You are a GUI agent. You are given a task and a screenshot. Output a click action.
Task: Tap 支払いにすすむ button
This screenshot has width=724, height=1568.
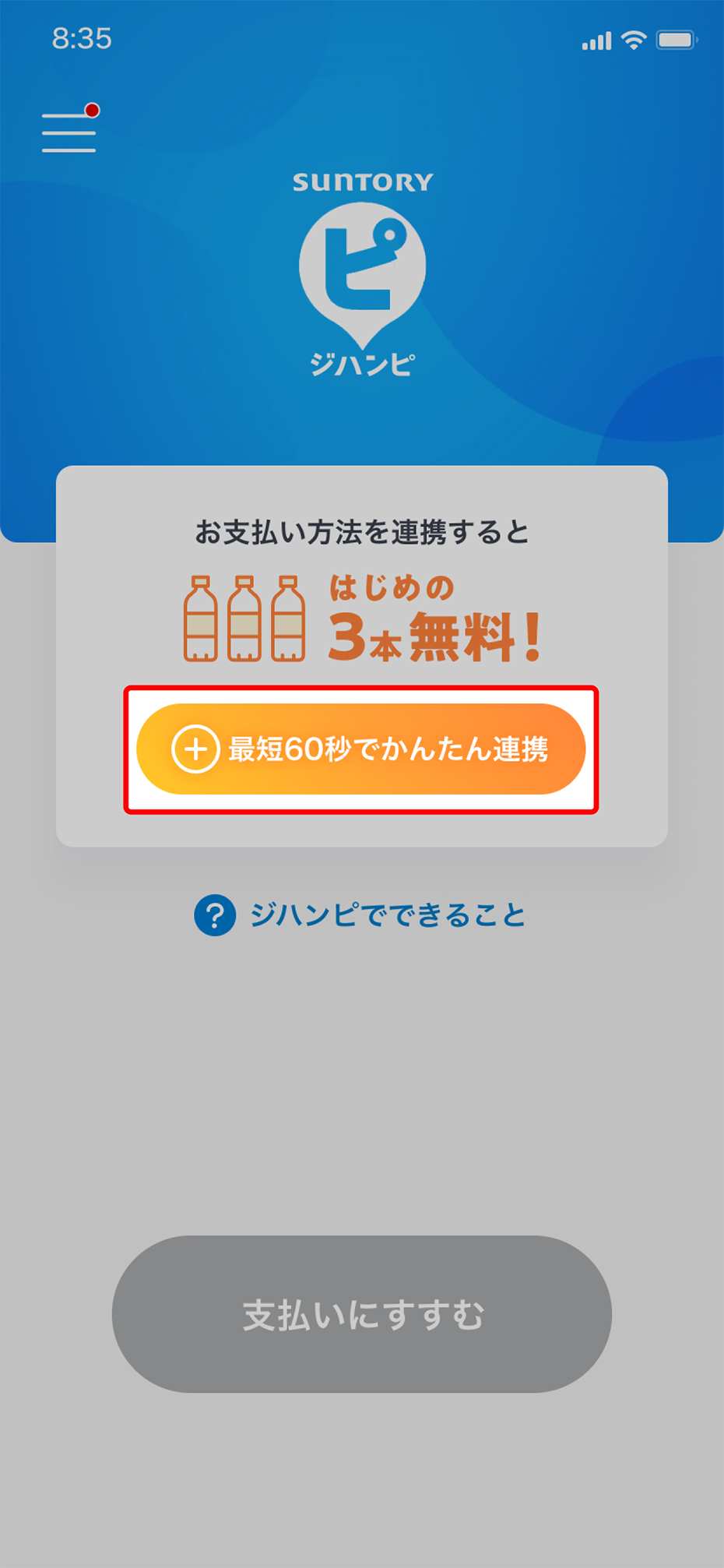(x=362, y=1315)
